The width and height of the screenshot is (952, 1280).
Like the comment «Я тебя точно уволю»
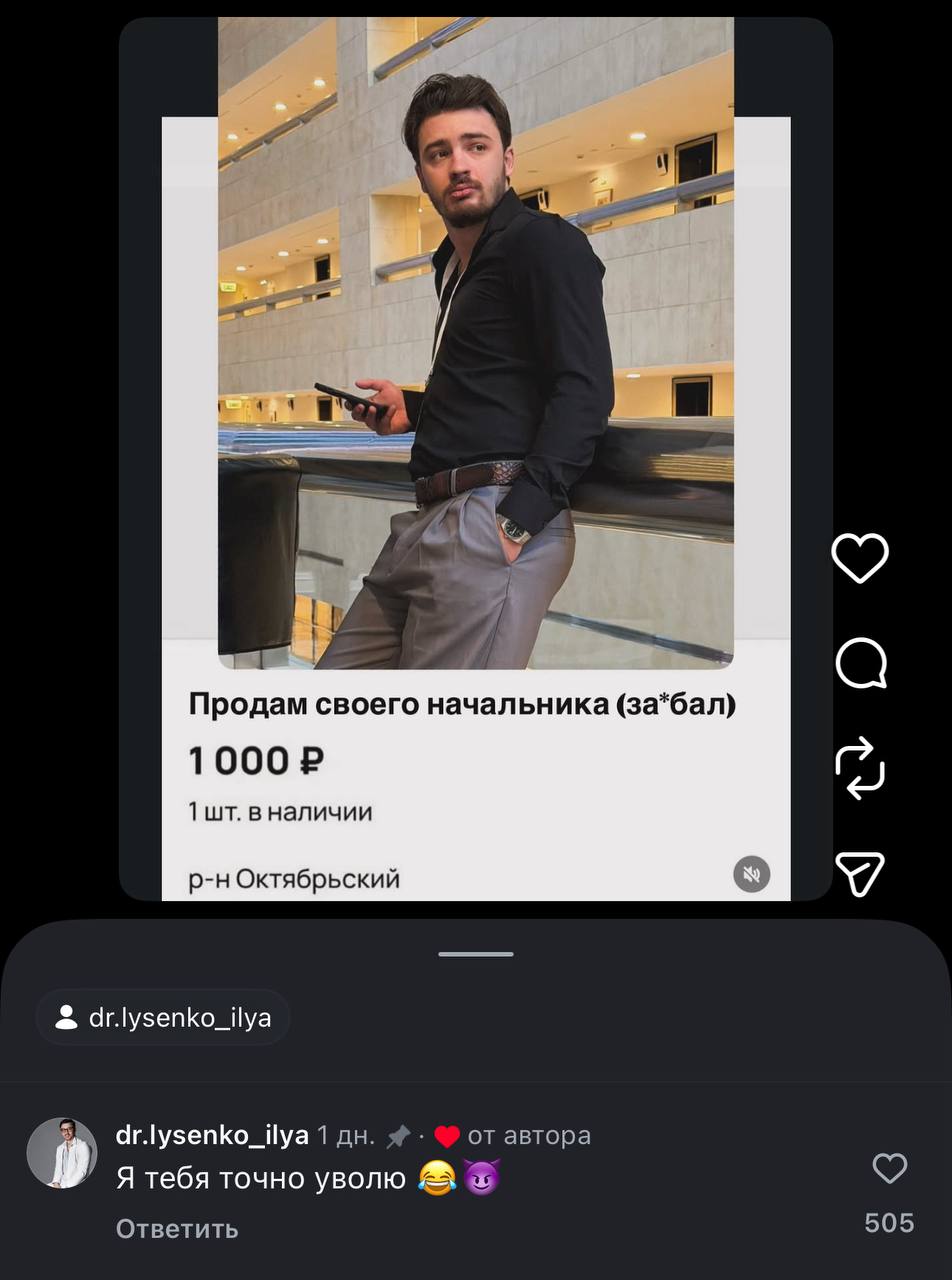(889, 1168)
